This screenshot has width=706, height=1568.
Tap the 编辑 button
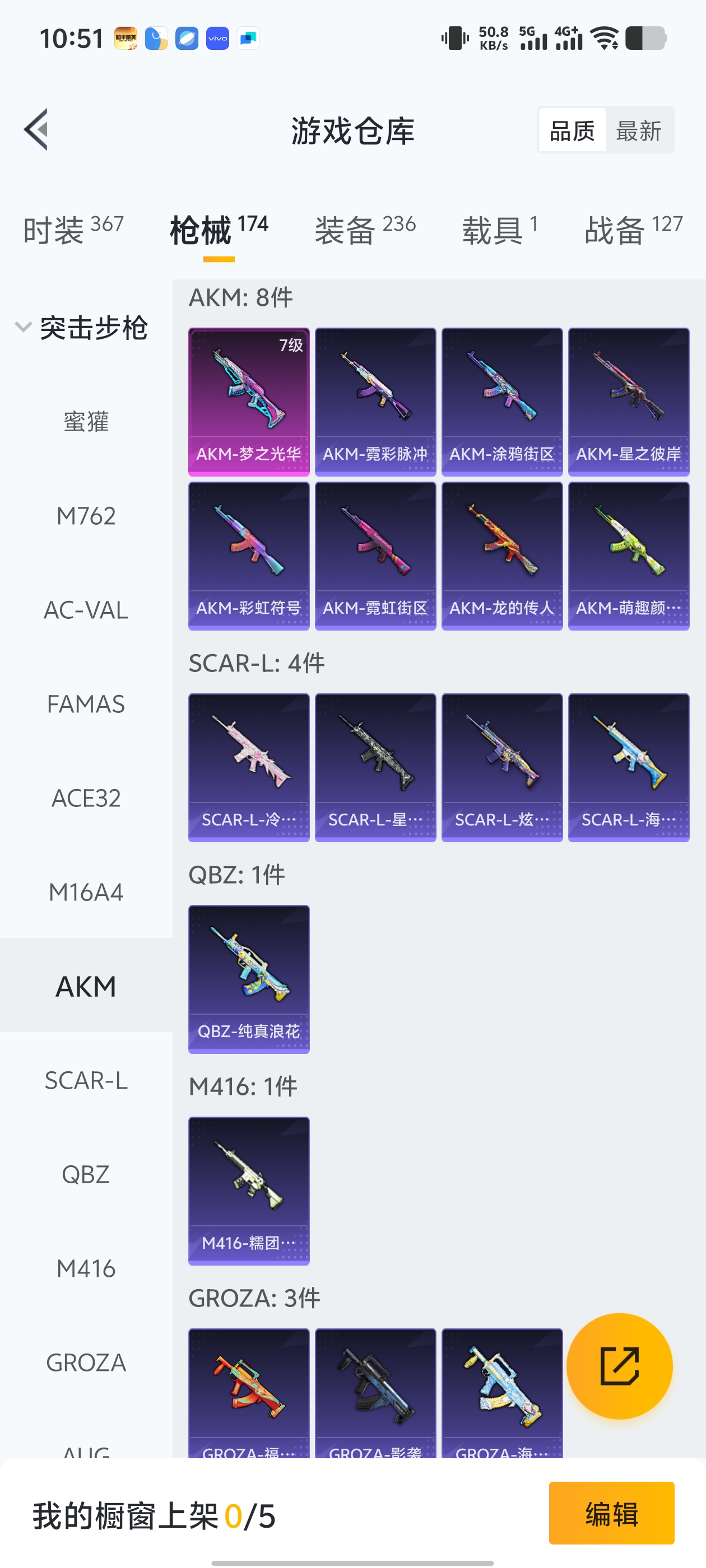[x=611, y=1513]
